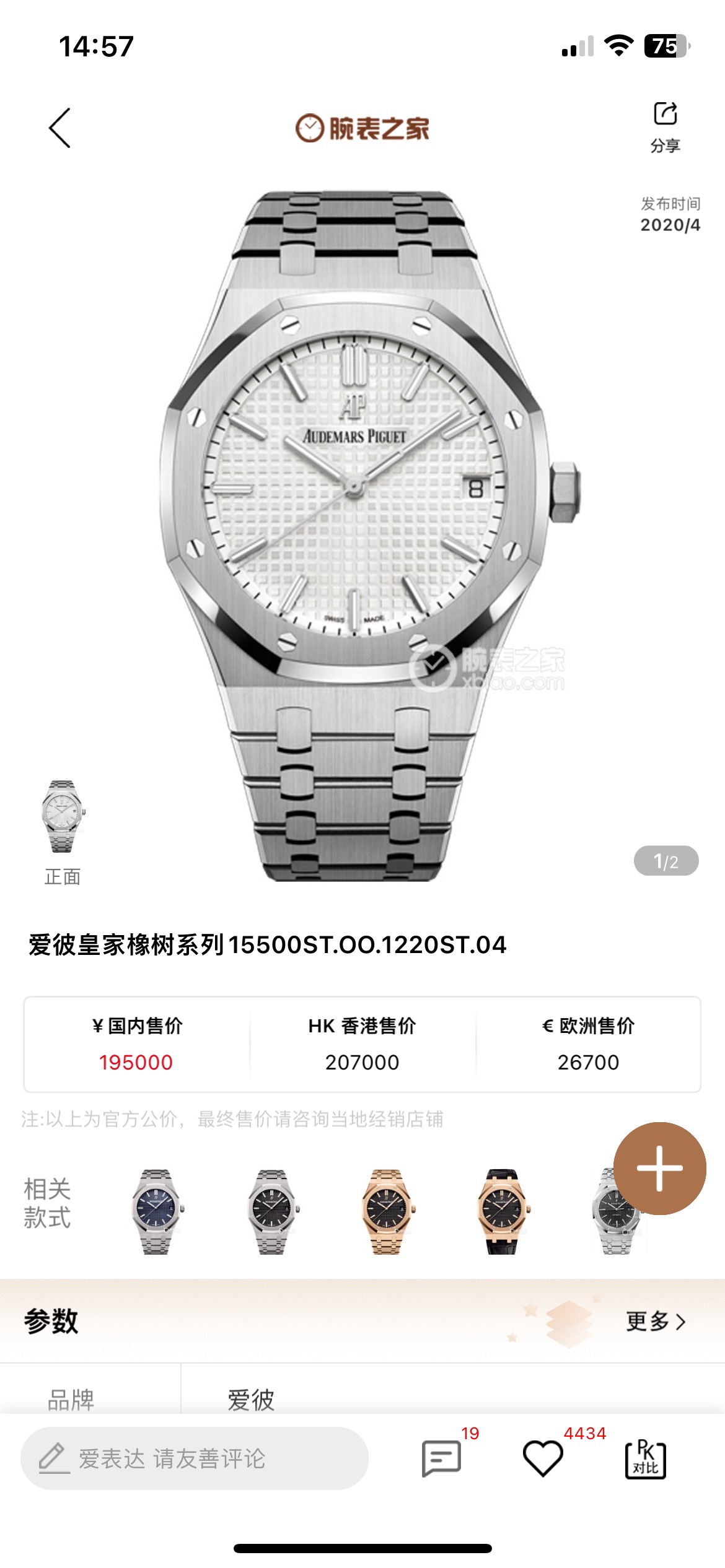
Task: Open the PK 对比 compare tool
Action: pos(645,1458)
